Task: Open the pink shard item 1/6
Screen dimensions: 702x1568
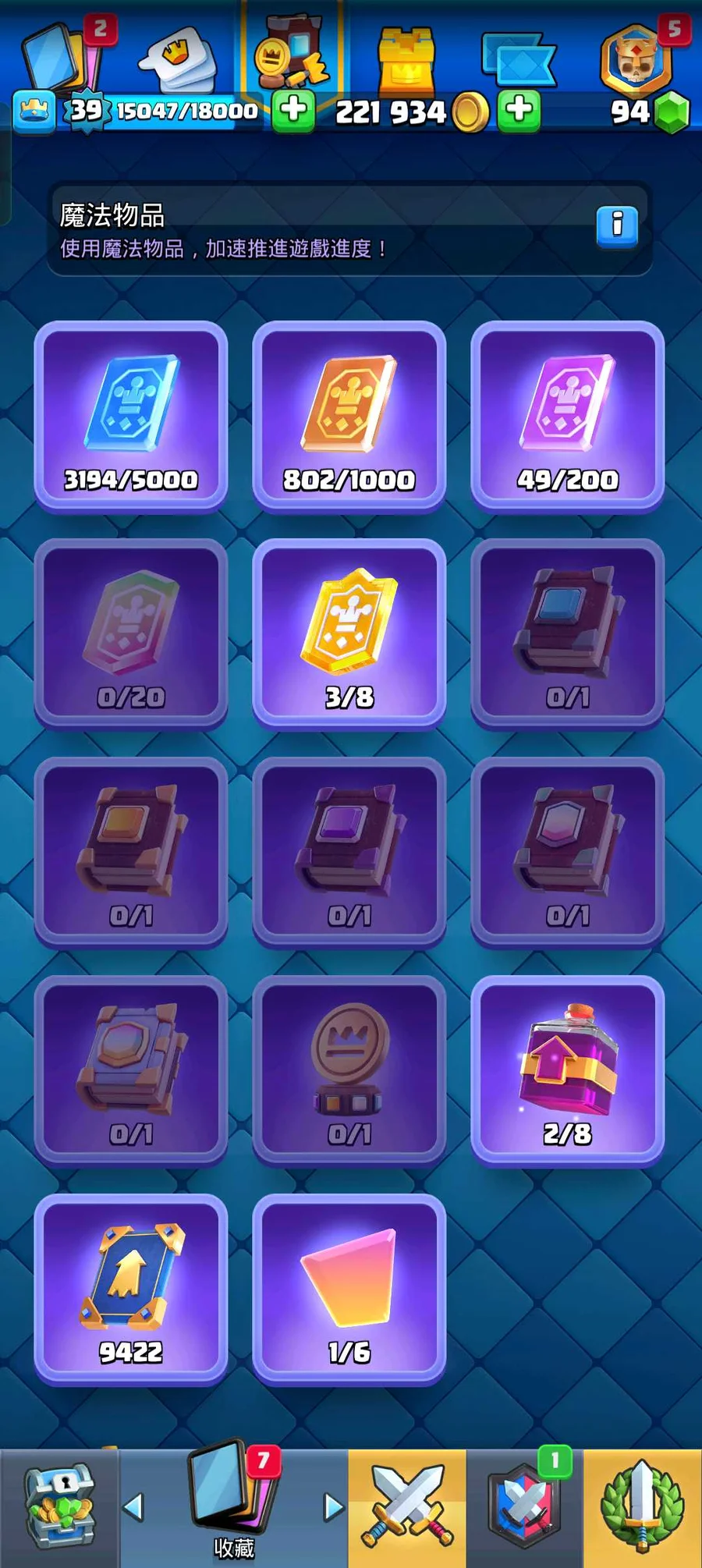Action: pos(349,1289)
